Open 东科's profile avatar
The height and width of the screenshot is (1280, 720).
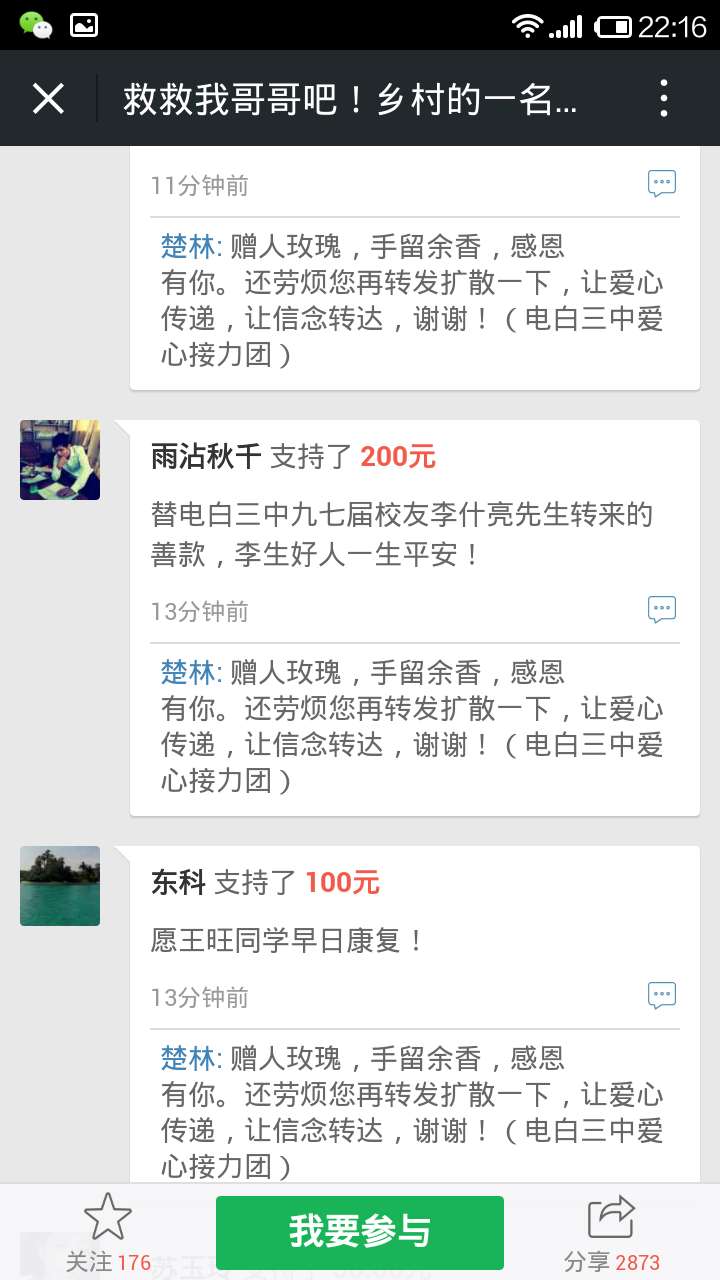(60, 886)
